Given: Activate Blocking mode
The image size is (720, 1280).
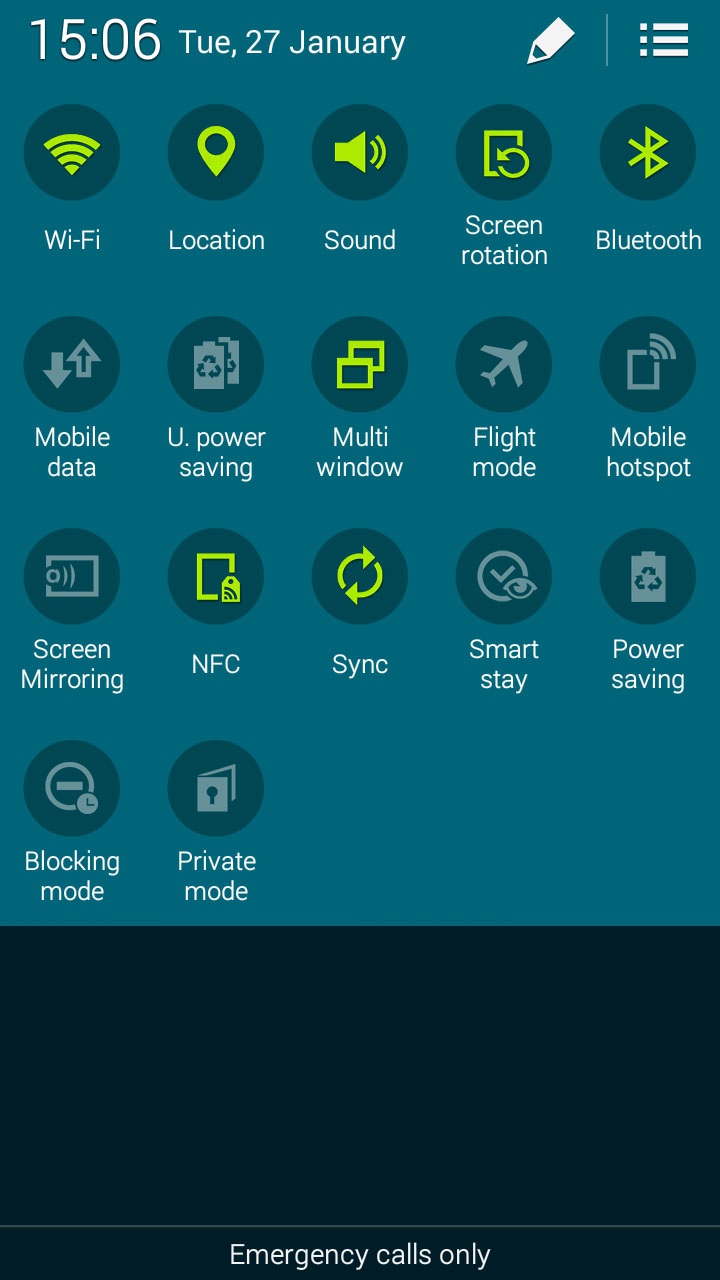Looking at the screenshot, I should [72, 789].
